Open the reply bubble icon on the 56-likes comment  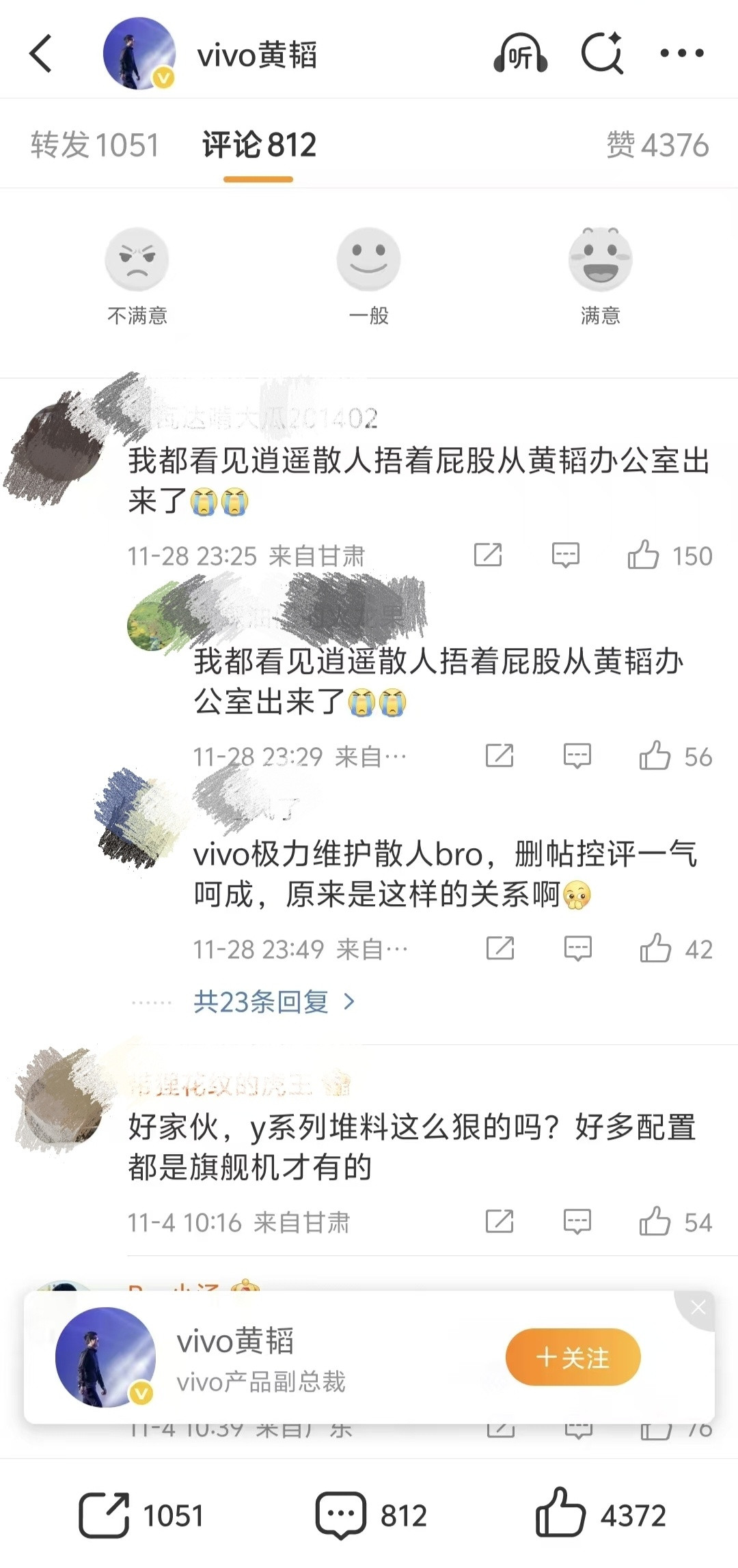coord(576,755)
